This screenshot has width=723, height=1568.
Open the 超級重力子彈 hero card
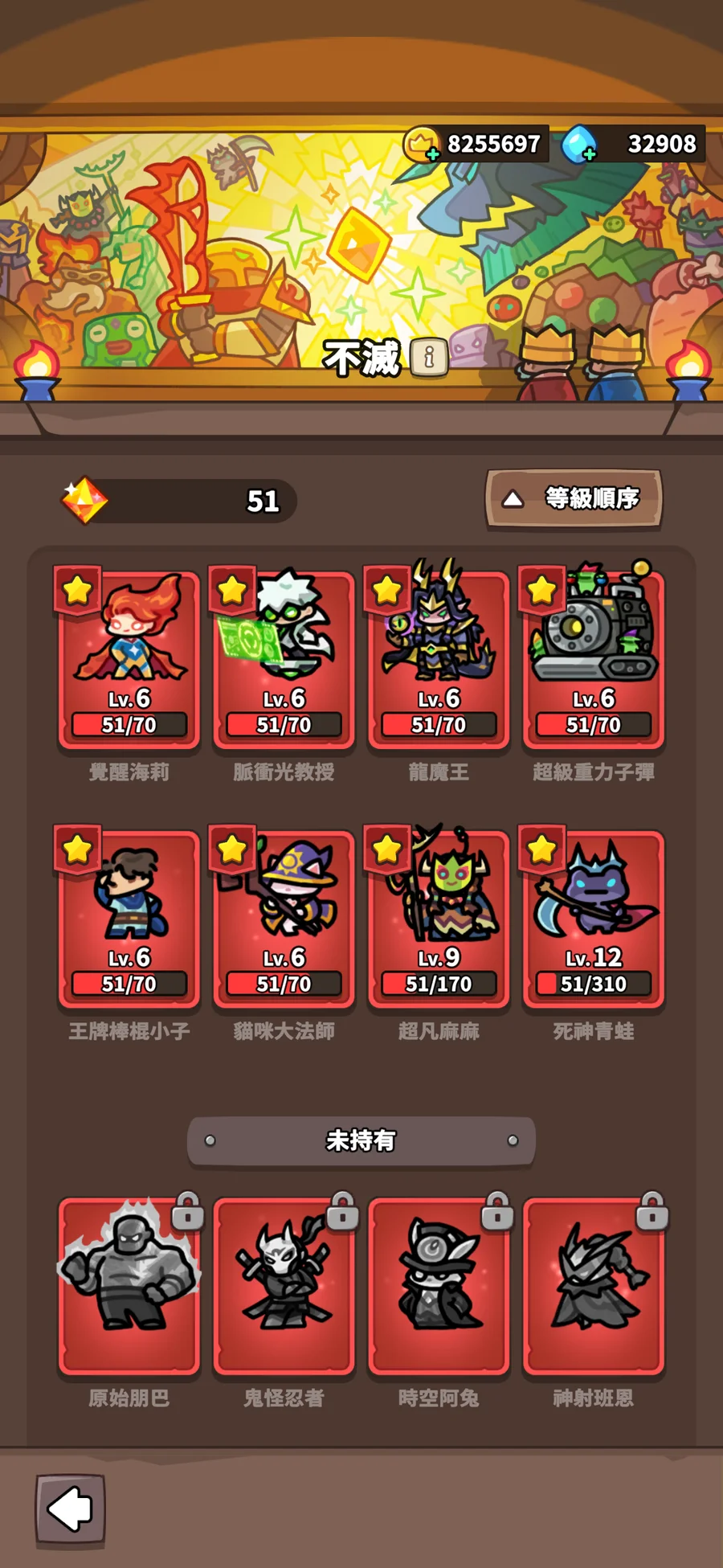(x=594, y=659)
